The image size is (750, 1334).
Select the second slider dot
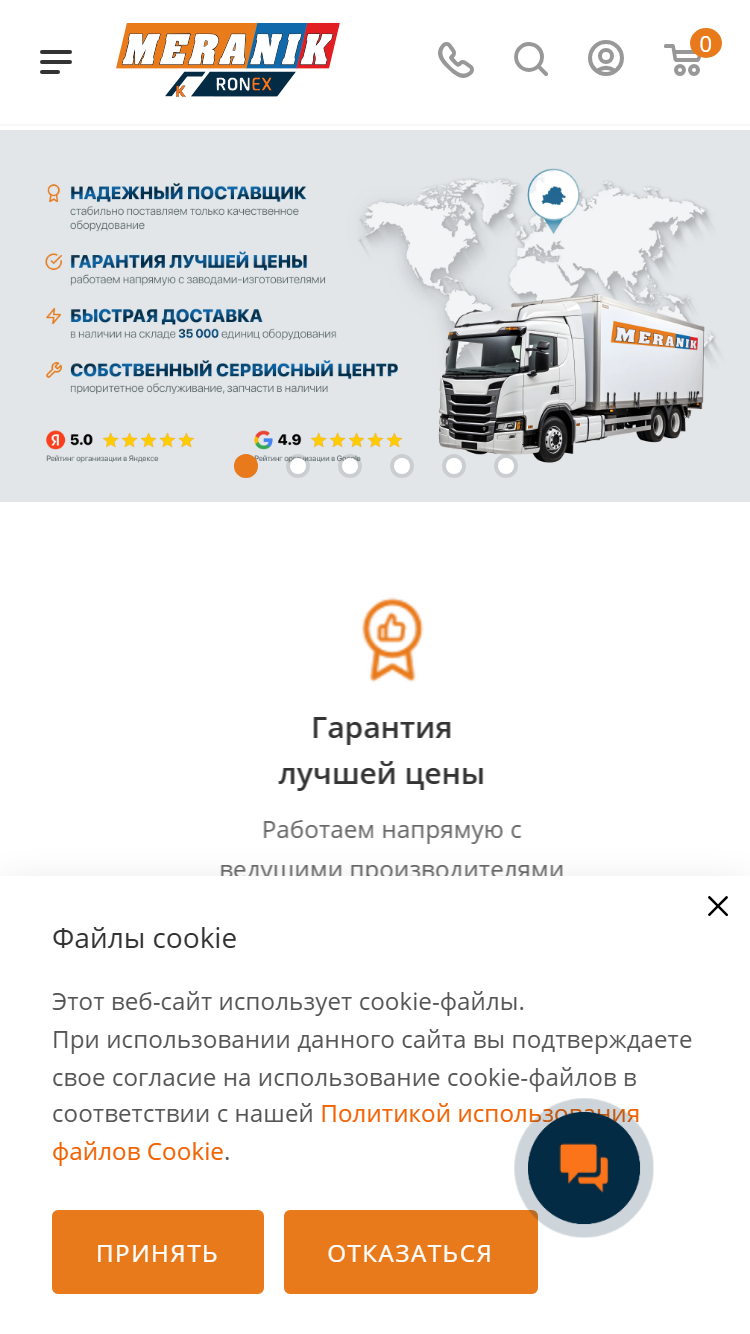298,466
